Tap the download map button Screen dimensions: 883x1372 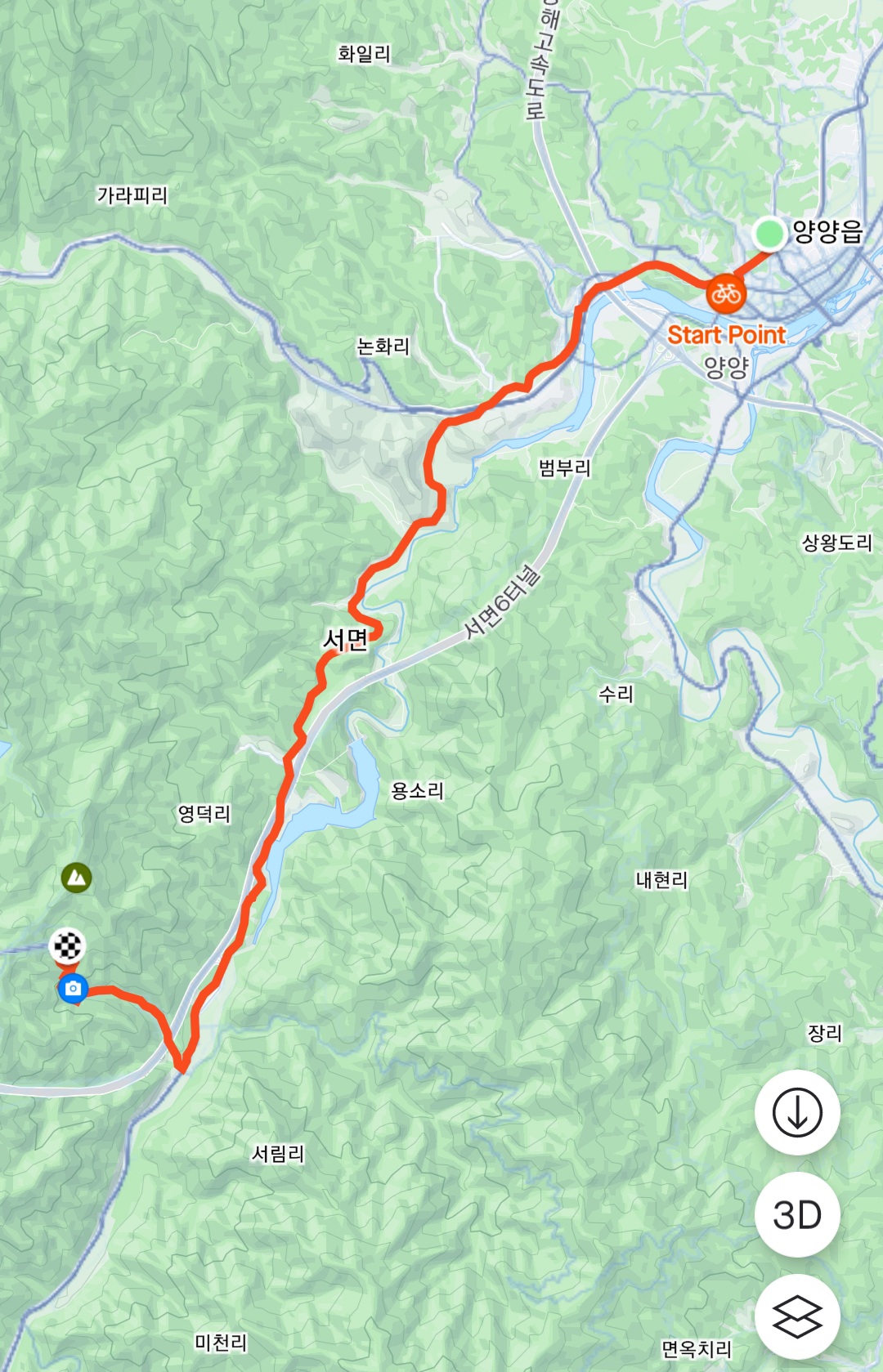(797, 1112)
